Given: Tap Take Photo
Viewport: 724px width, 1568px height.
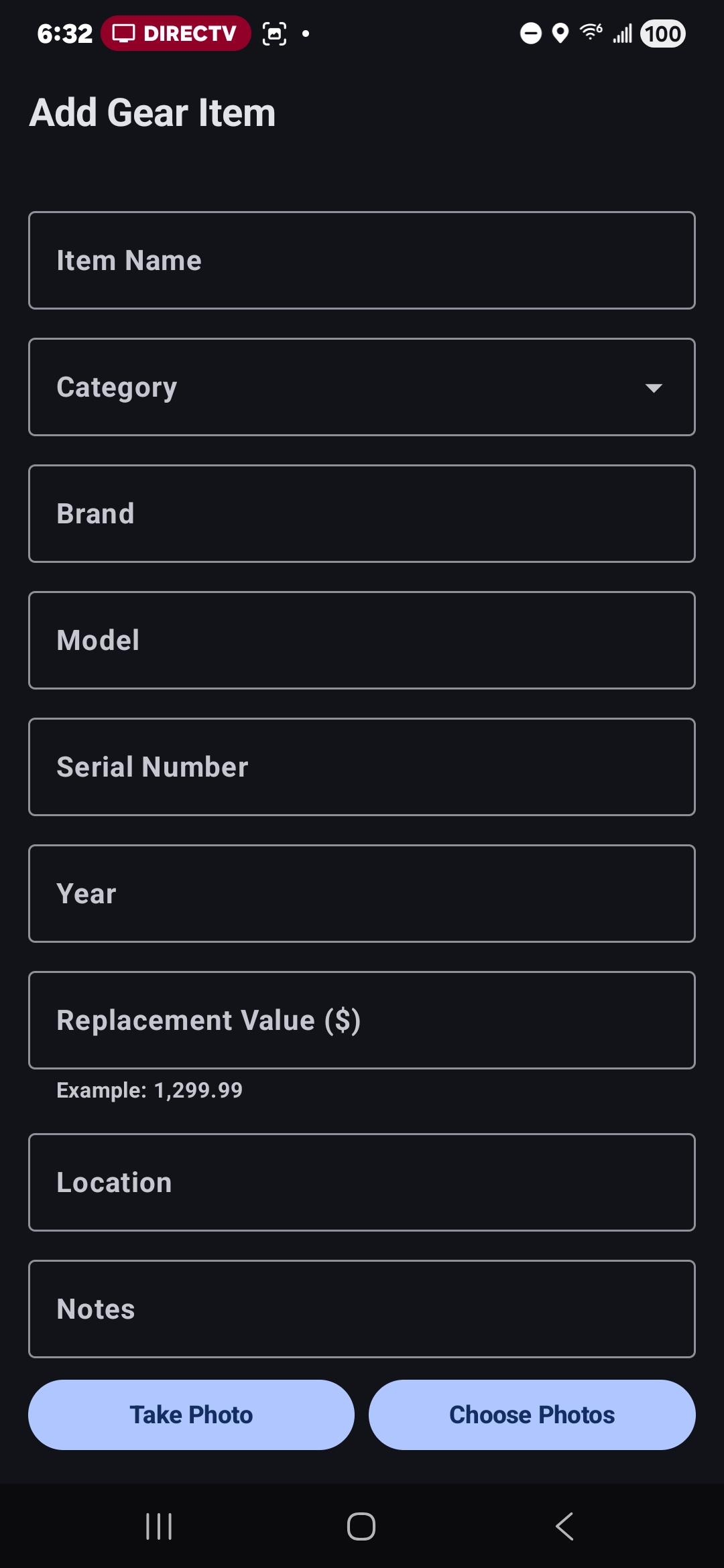Looking at the screenshot, I should coord(190,1414).
